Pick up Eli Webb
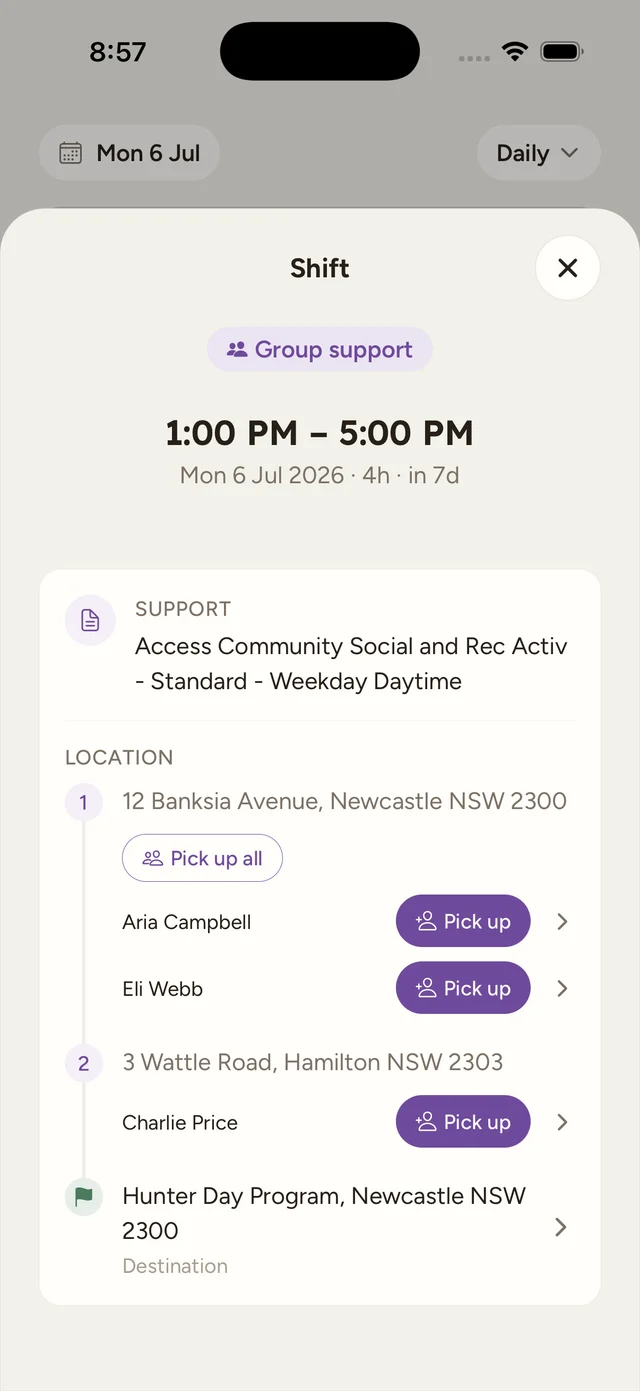The height and width of the screenshot is (1391, 640). click(x=463, y=988)
